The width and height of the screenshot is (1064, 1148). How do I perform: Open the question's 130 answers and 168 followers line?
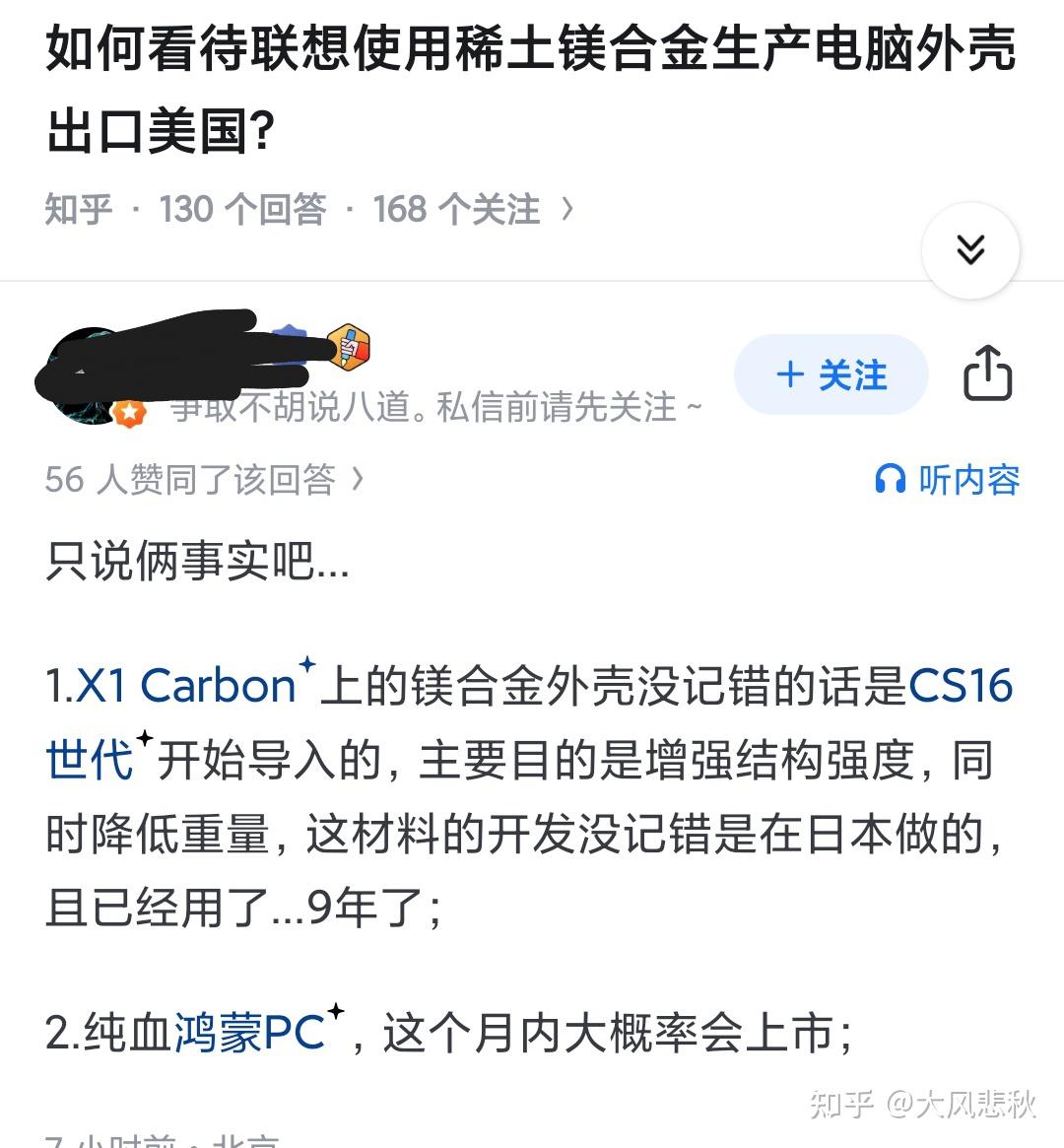(308, 209)
